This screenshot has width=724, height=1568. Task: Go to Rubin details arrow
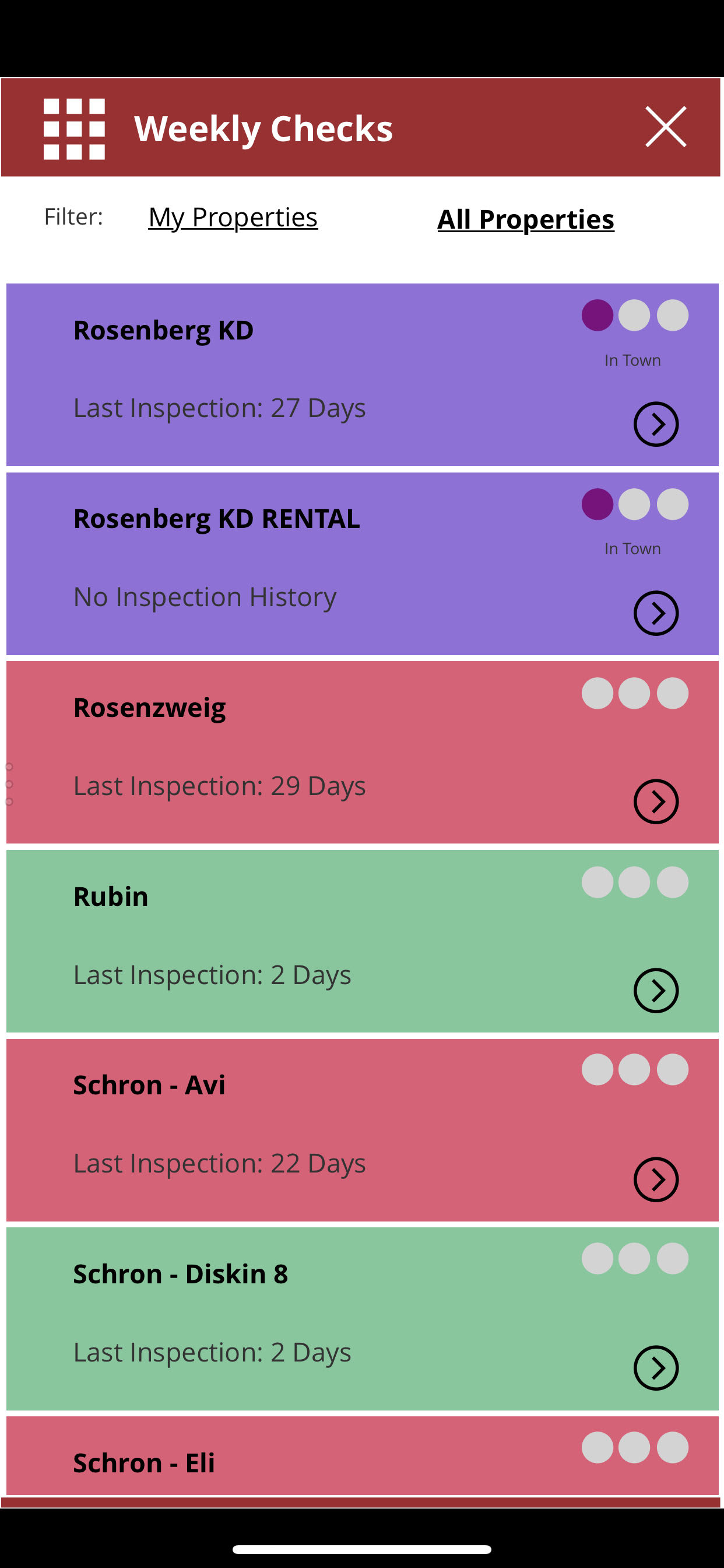pyautogui.click(x=656, y=991)
